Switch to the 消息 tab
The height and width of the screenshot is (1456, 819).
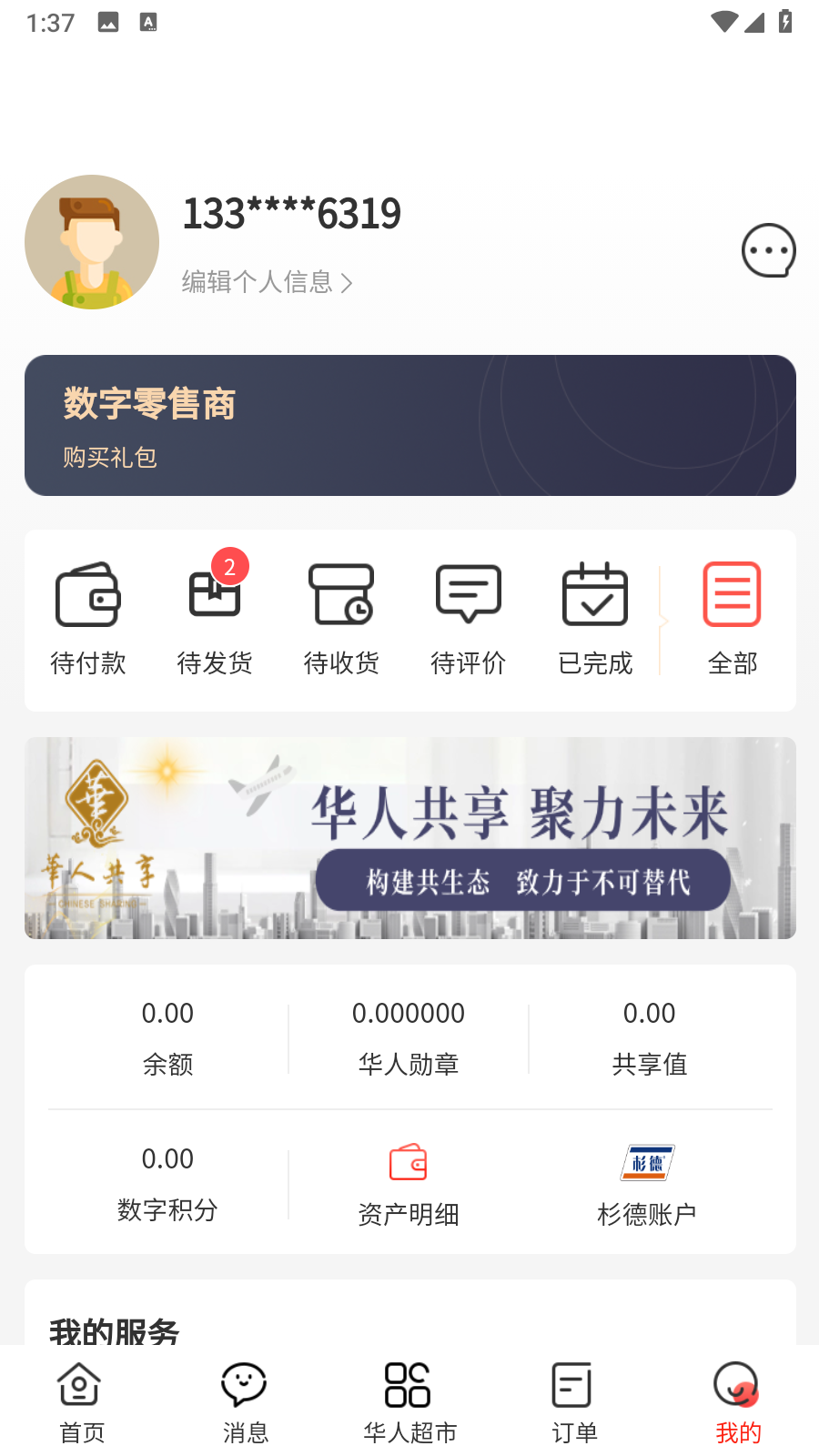(x=245, y=1403)
